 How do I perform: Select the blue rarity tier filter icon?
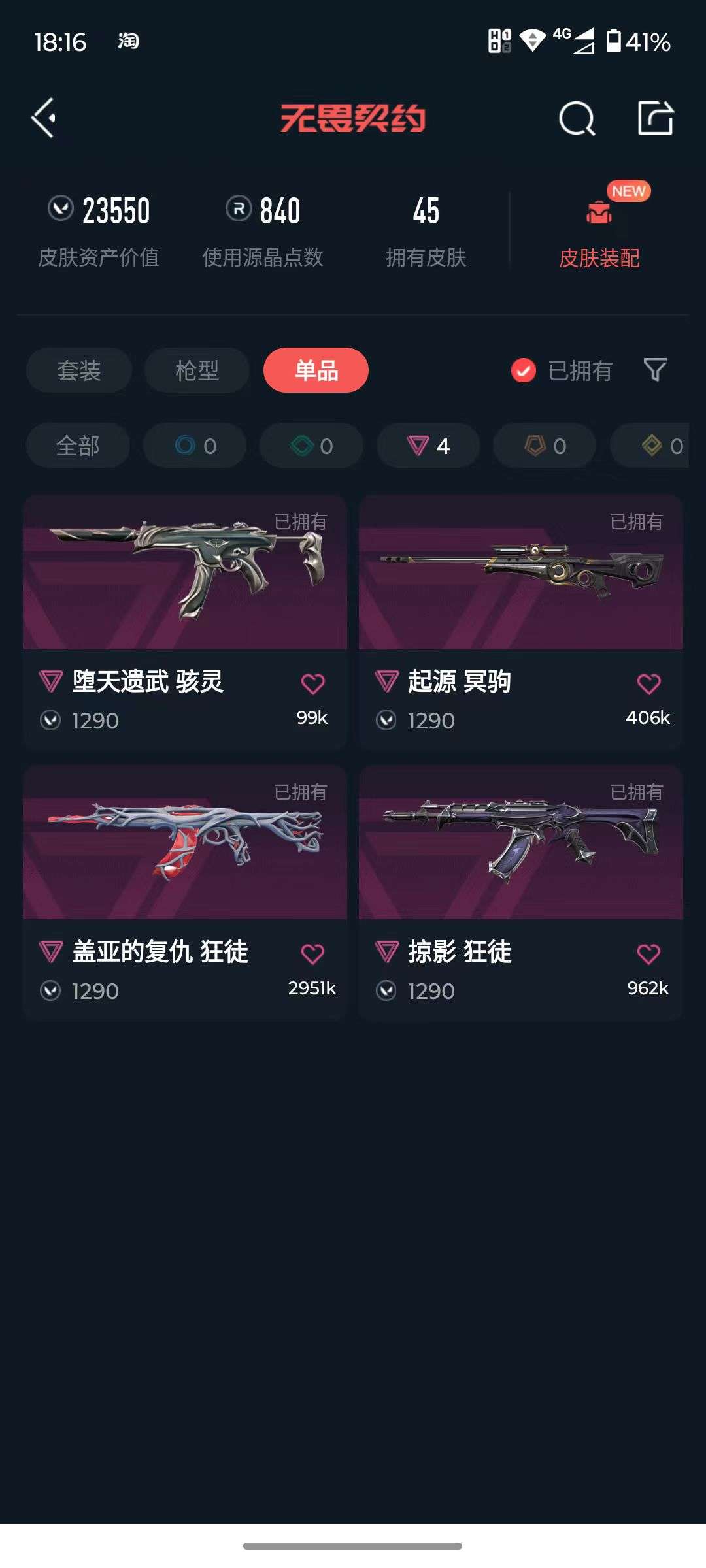pyautogui.click(x=194, y=446)
